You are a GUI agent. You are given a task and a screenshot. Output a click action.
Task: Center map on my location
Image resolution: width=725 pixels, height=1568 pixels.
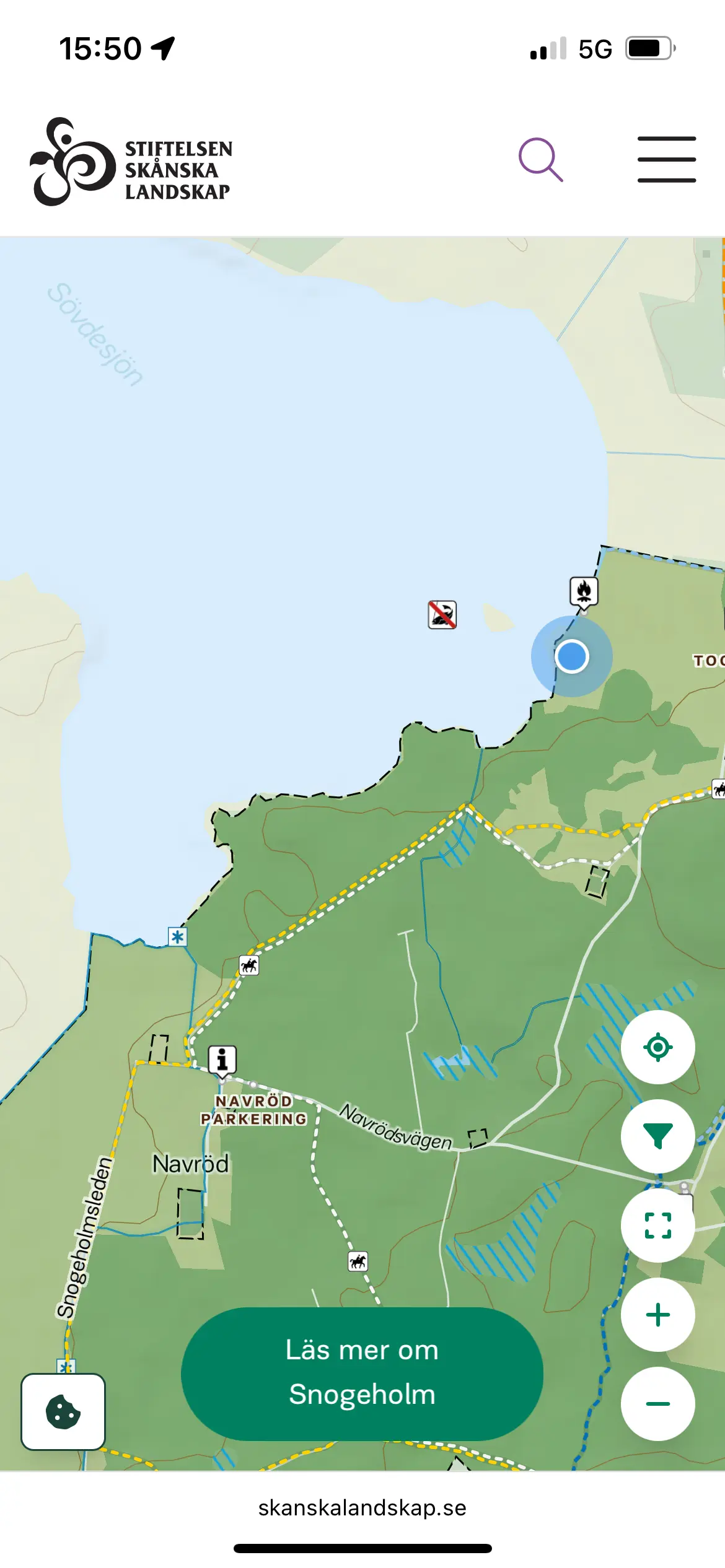point(657,1047)
